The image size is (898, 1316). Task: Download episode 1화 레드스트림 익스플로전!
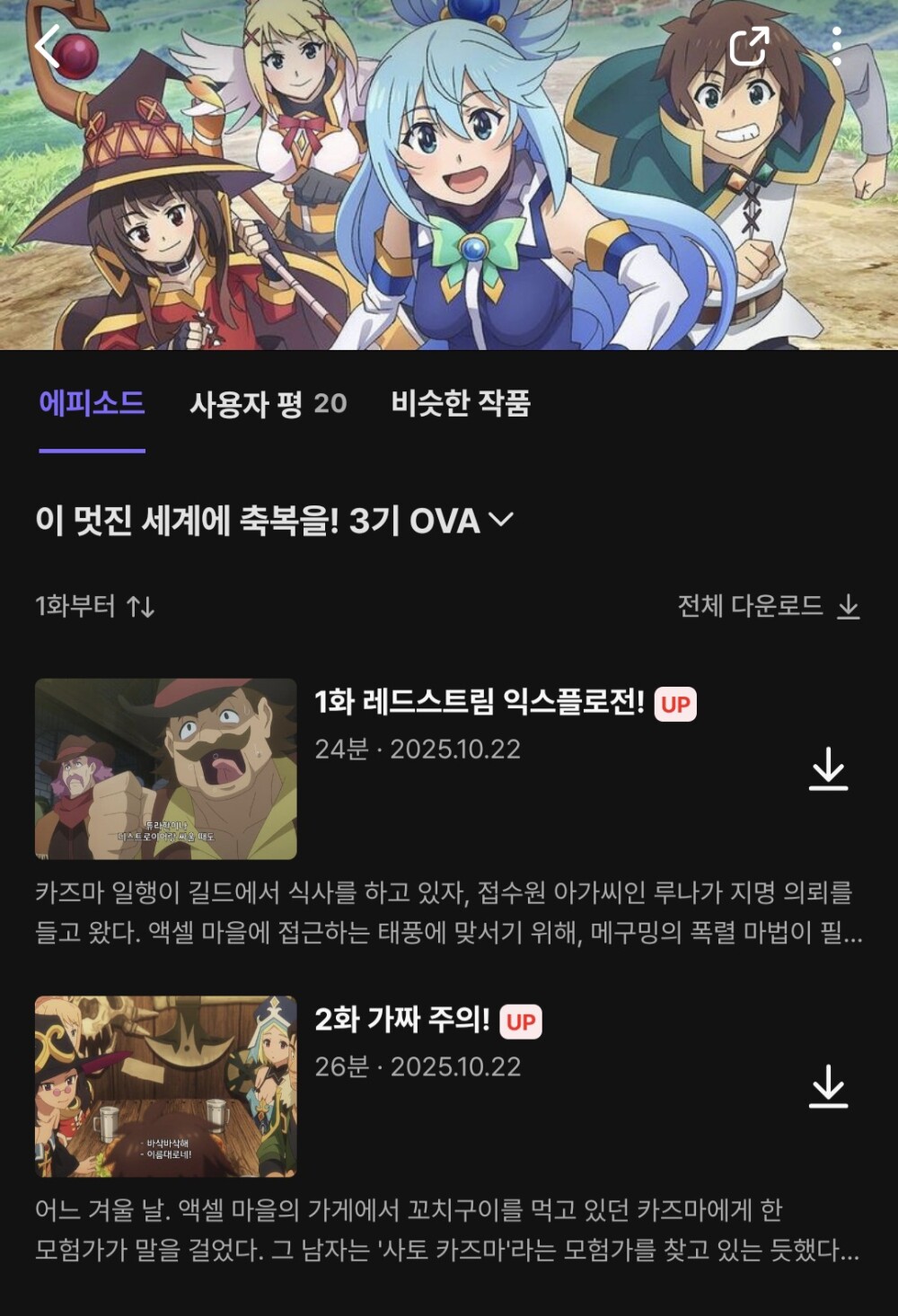tap(828, 769)
